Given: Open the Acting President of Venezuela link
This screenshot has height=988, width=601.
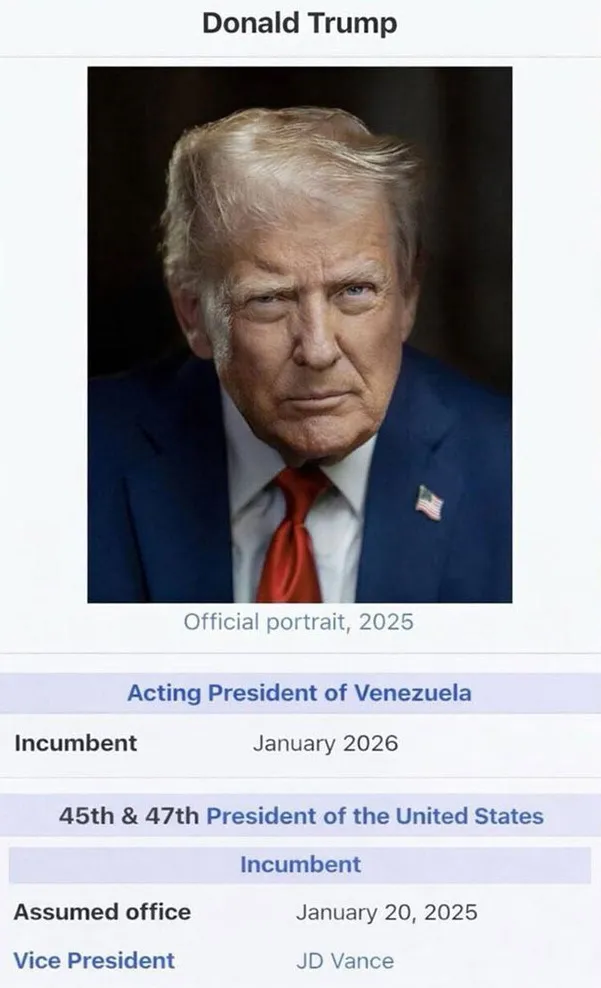Looking at the screenshot, I should tap(299, 693).
